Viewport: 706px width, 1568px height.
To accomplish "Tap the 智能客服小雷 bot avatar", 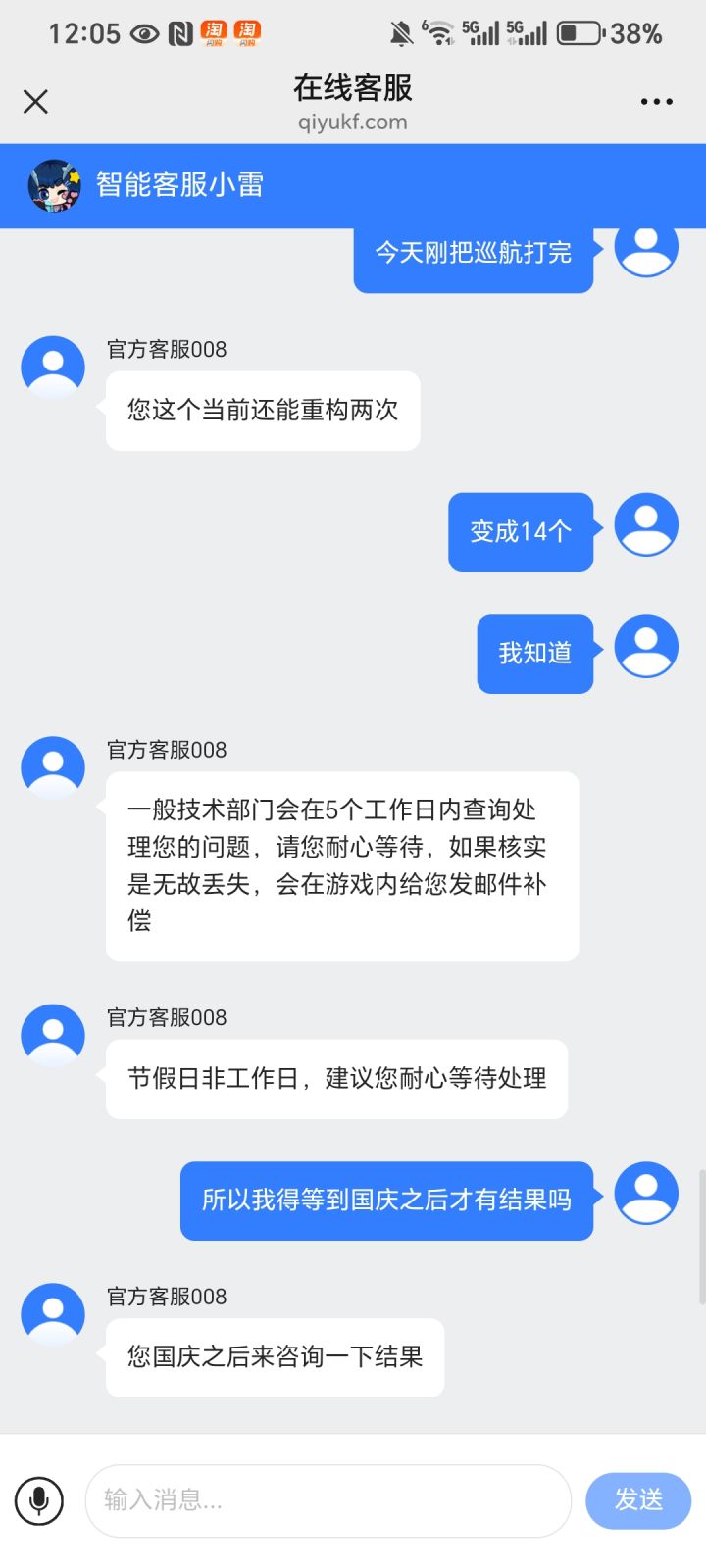I will click(x=53, y=185).
